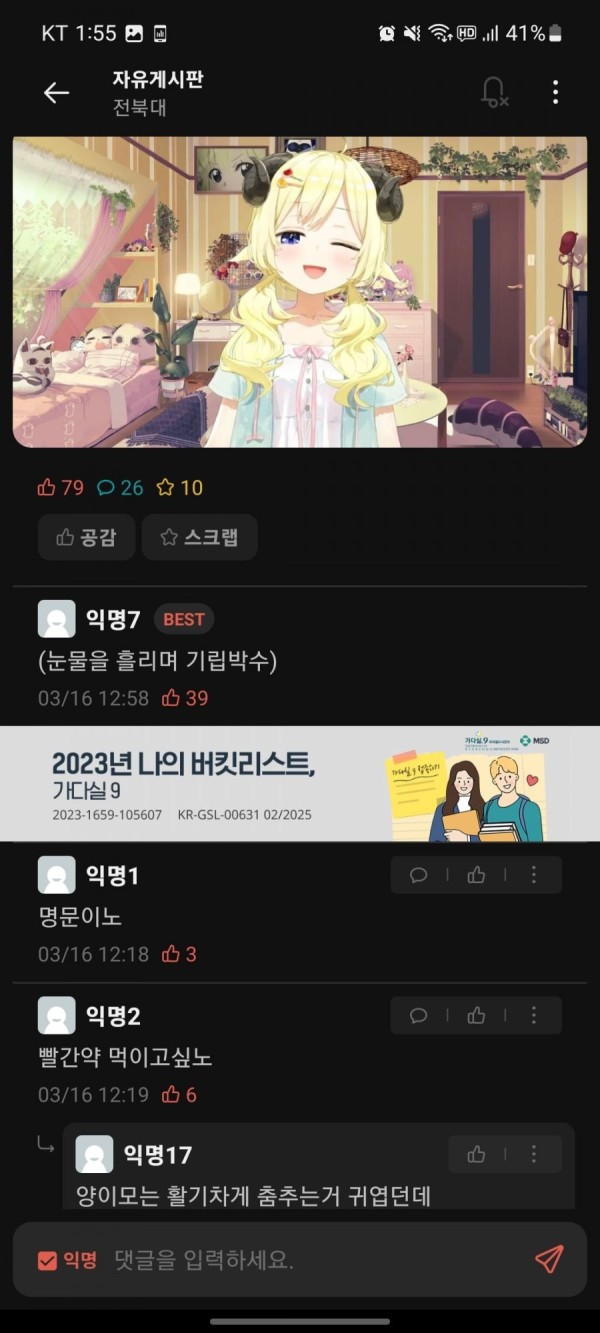This screenshot has height=1333, width=600.
Task: Like 익명2's comment
Action: coord(476,1015)
